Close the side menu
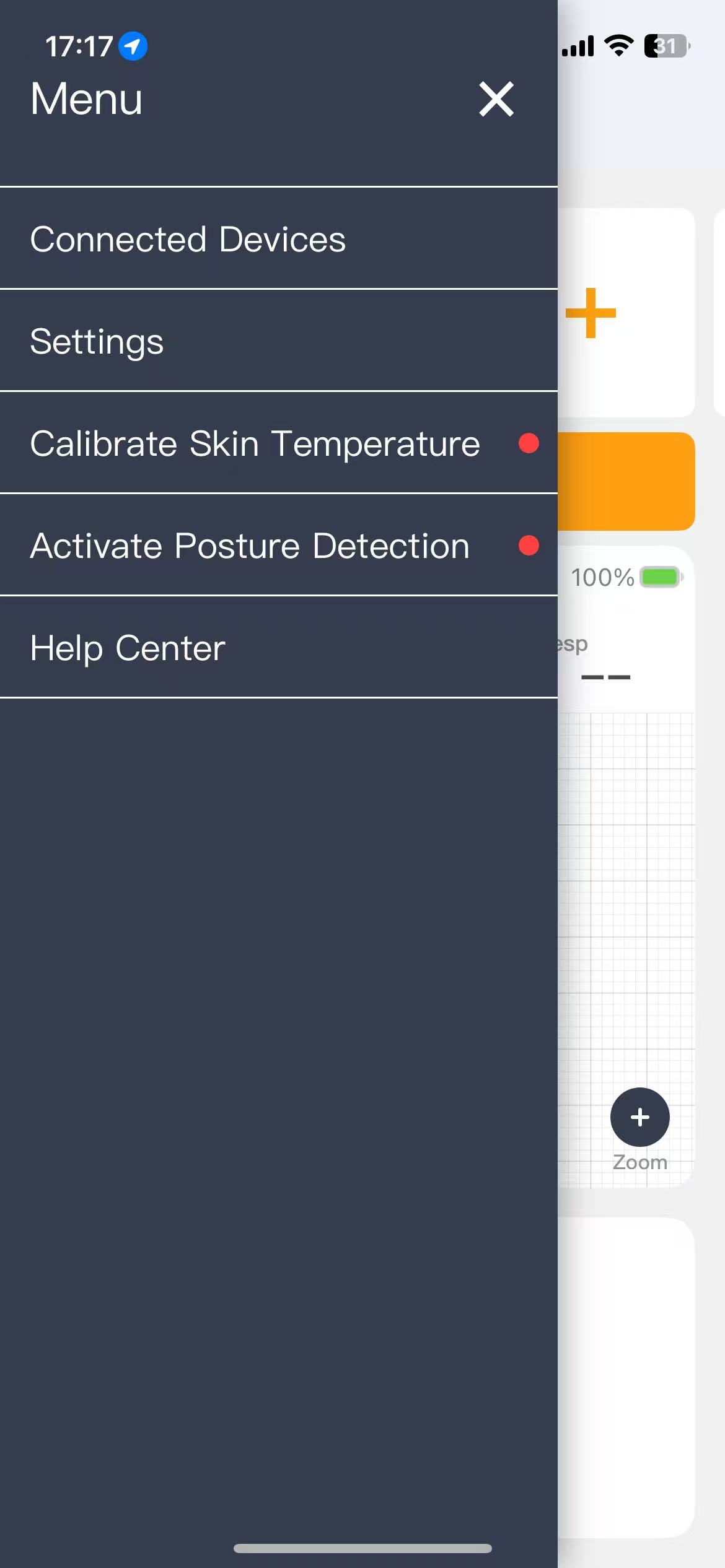The height and width of the screenshot is (1568, 725). [x=496, y=99]
